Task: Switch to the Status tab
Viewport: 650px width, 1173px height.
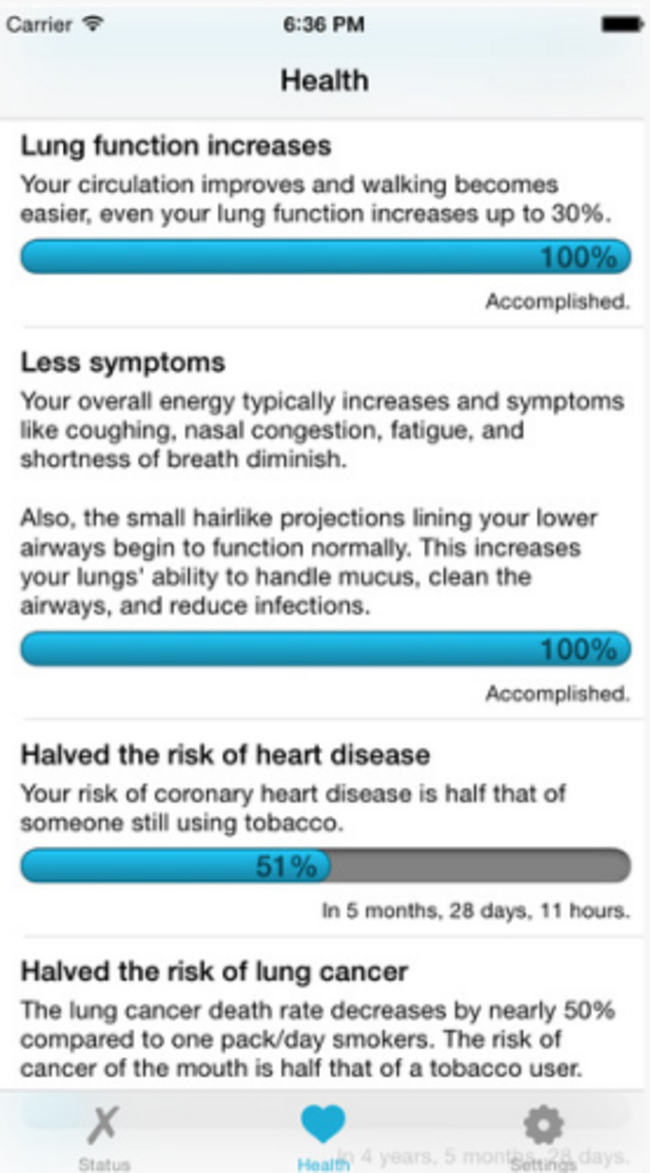Action: [x=104, y=1134]
